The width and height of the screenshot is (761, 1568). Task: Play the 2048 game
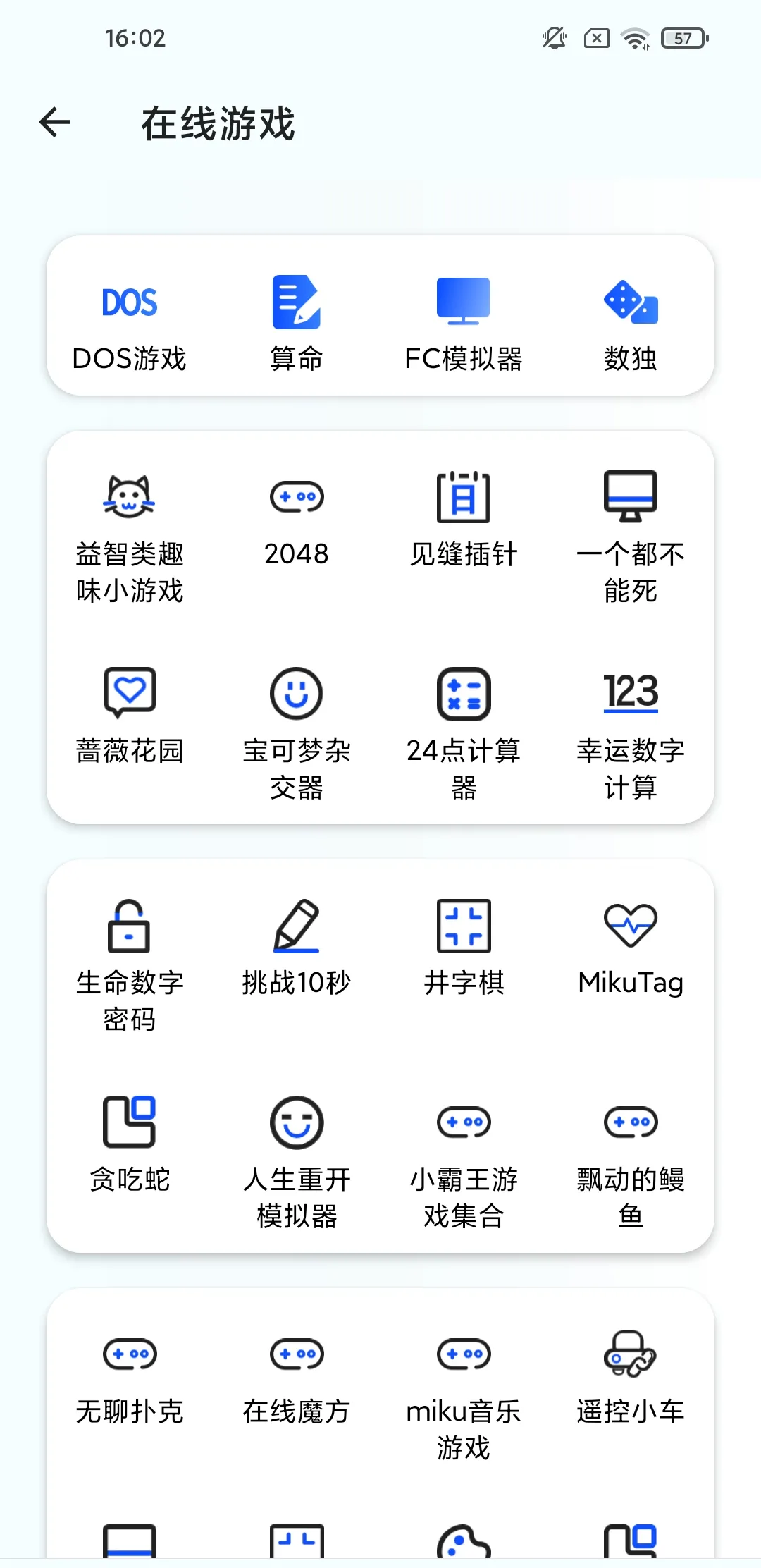(x=297, y=522)
